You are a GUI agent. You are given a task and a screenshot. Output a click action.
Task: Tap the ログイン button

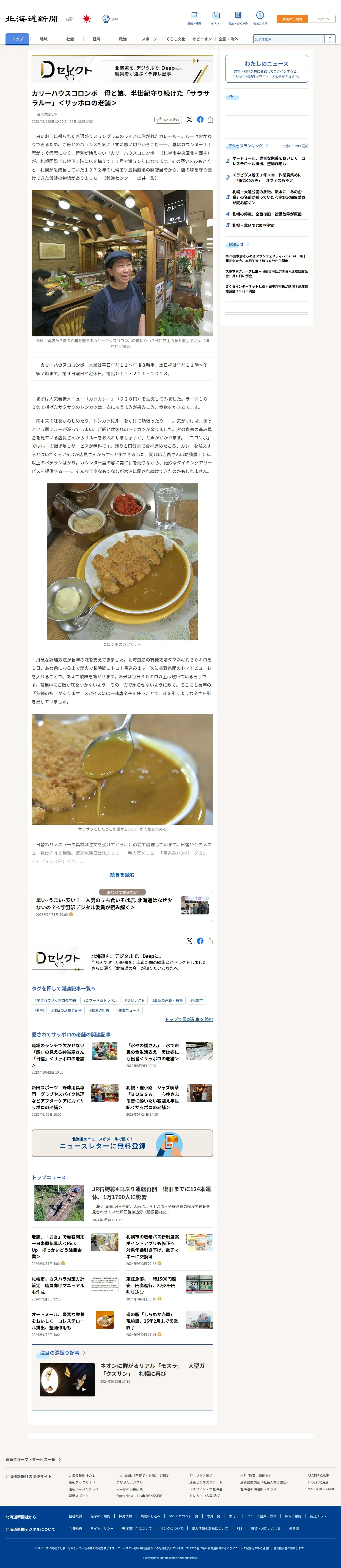point(323,19)
